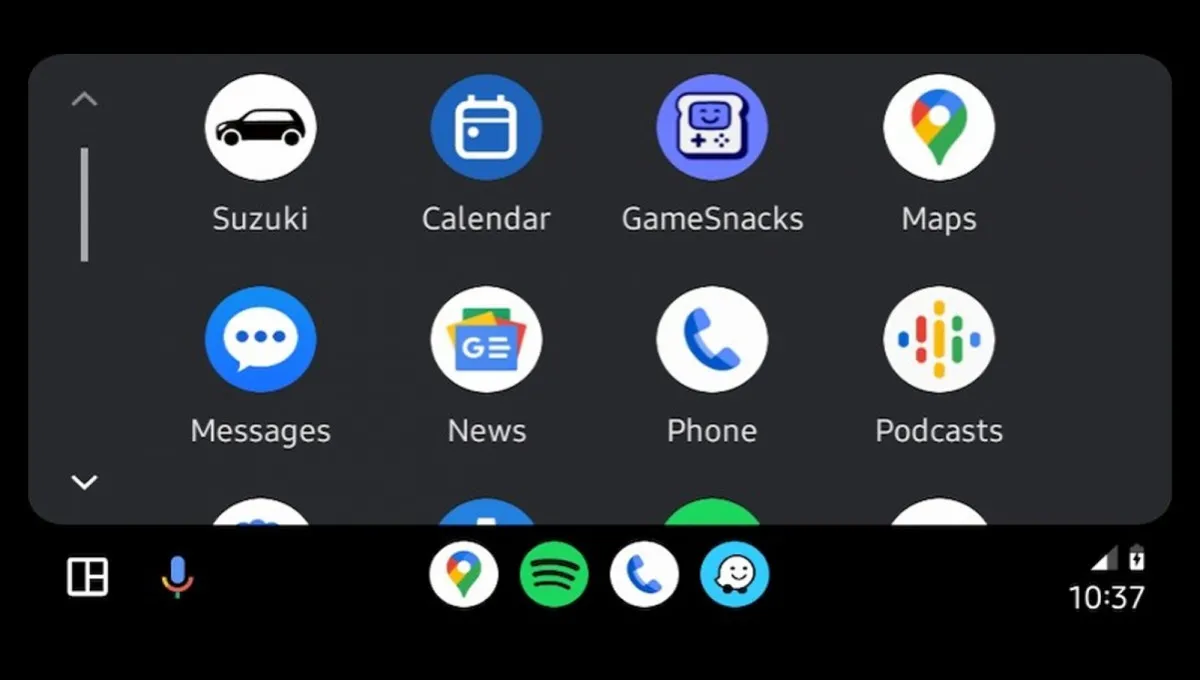Switch to the split-screen dashboard view
The height and width of the screenshot is (680, 1200).
click(x=87, y=577)
